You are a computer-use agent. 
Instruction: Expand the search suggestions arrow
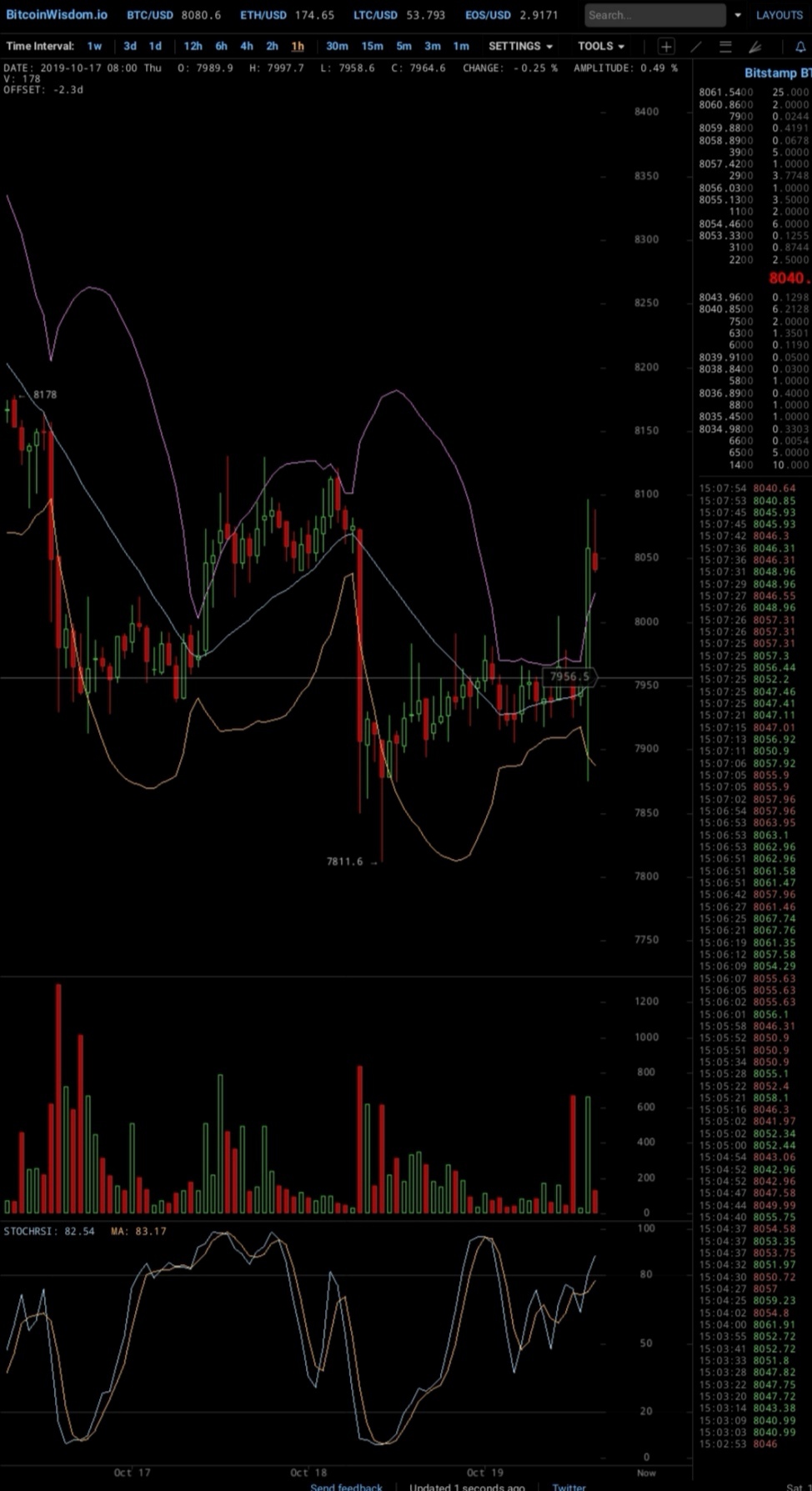coord(738,14)
